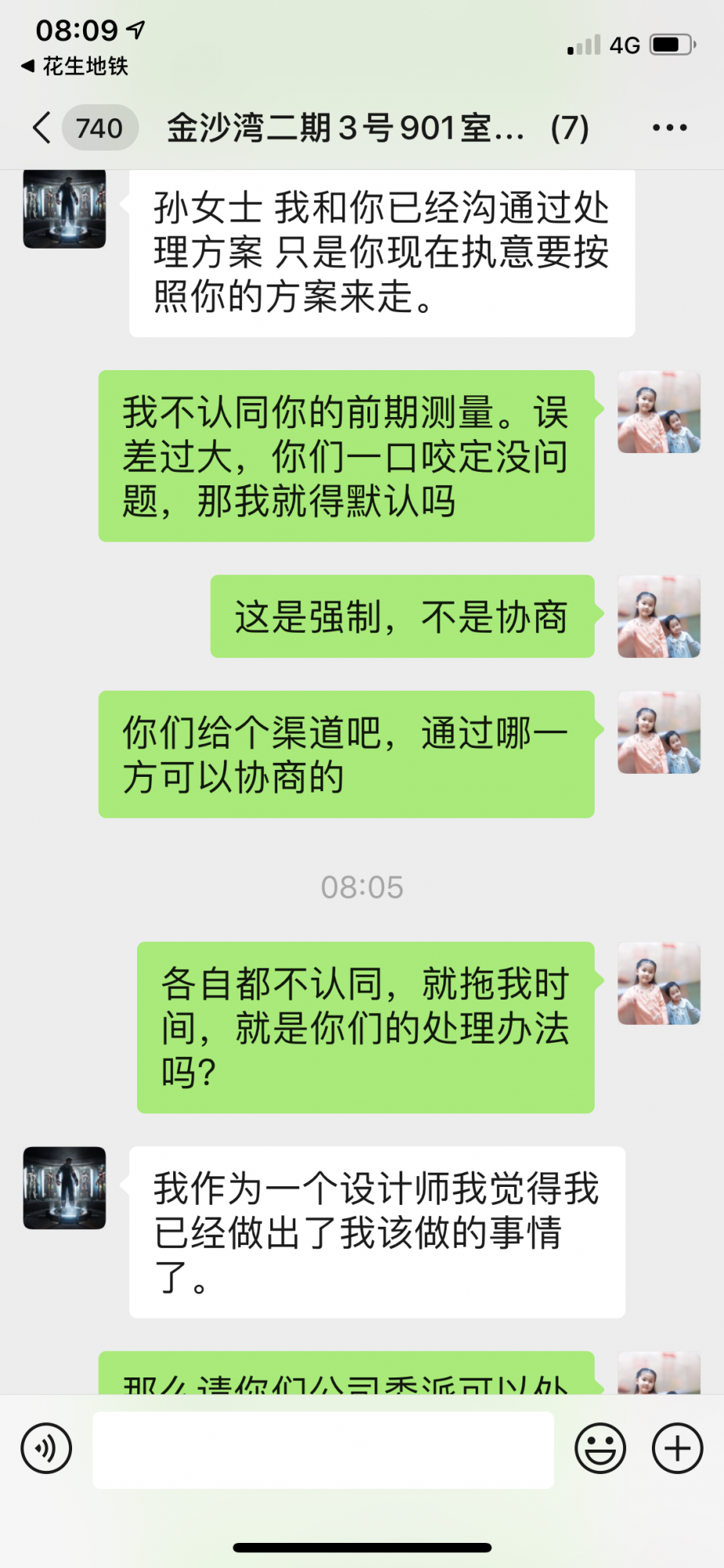Viewport: 724px width, 1568px height.
Task: Open avatar next to 这是强制，不是协商
Action: pos(659,616)
